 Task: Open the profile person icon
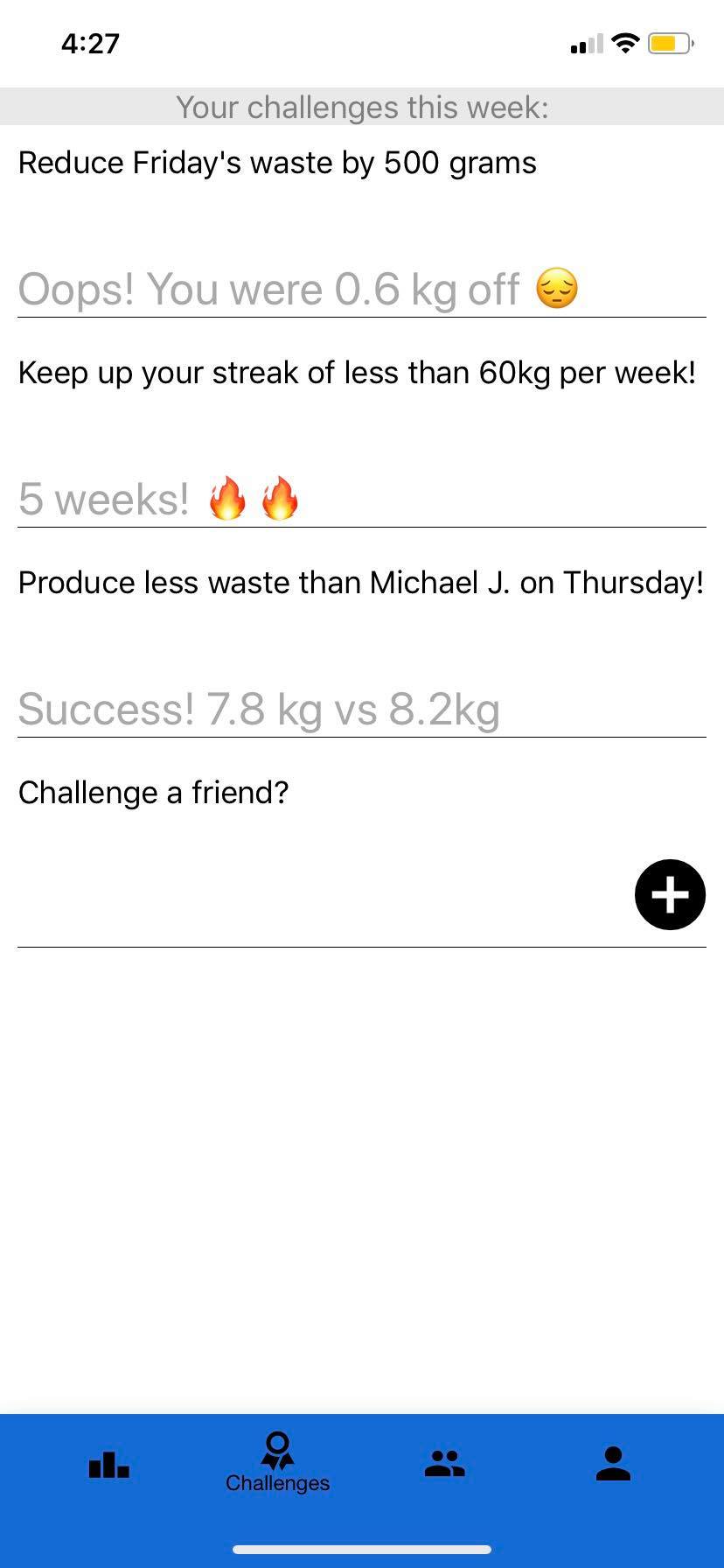[x=613, y=1466]
